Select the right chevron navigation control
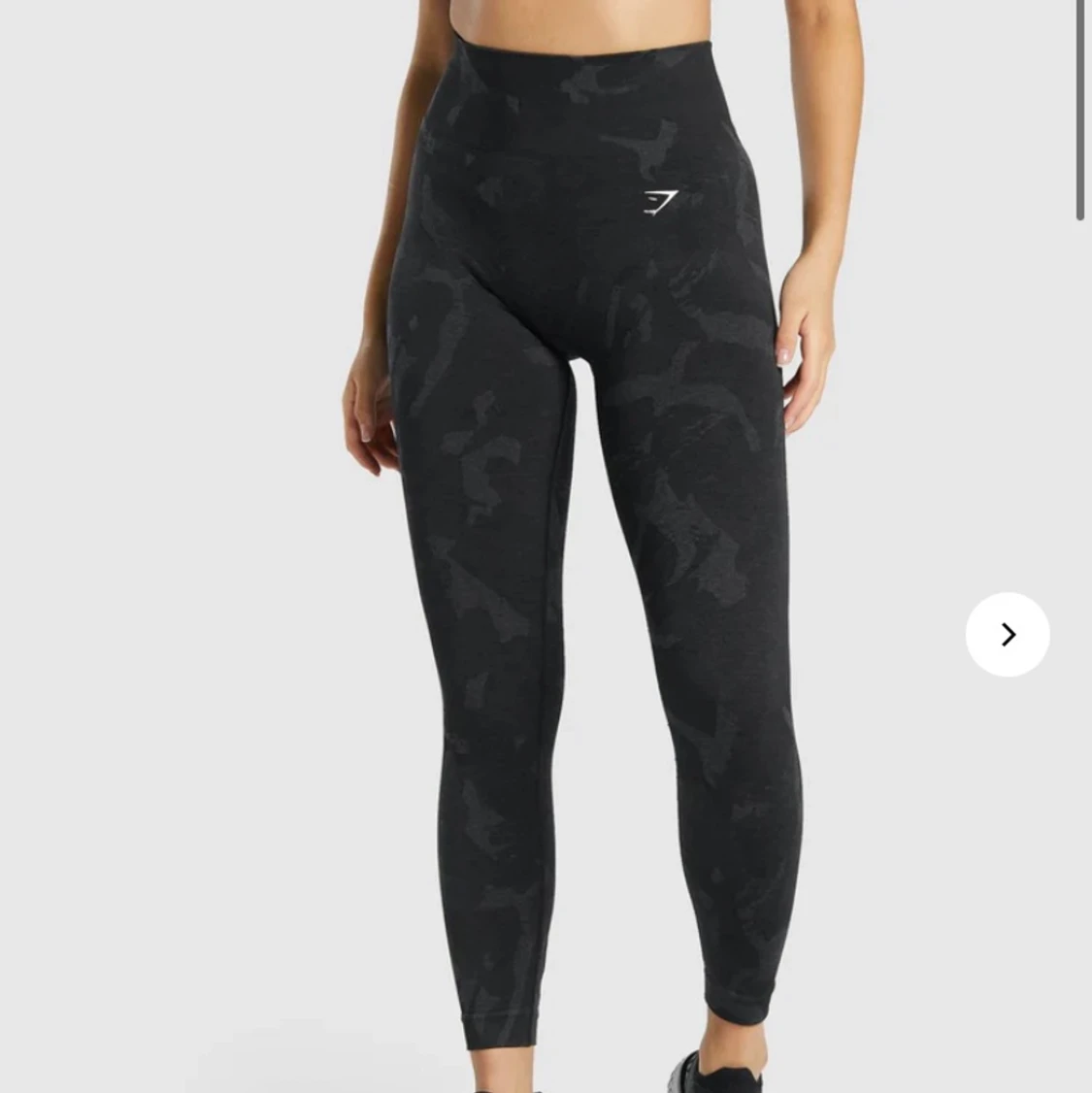 [x=1008, y=634]
